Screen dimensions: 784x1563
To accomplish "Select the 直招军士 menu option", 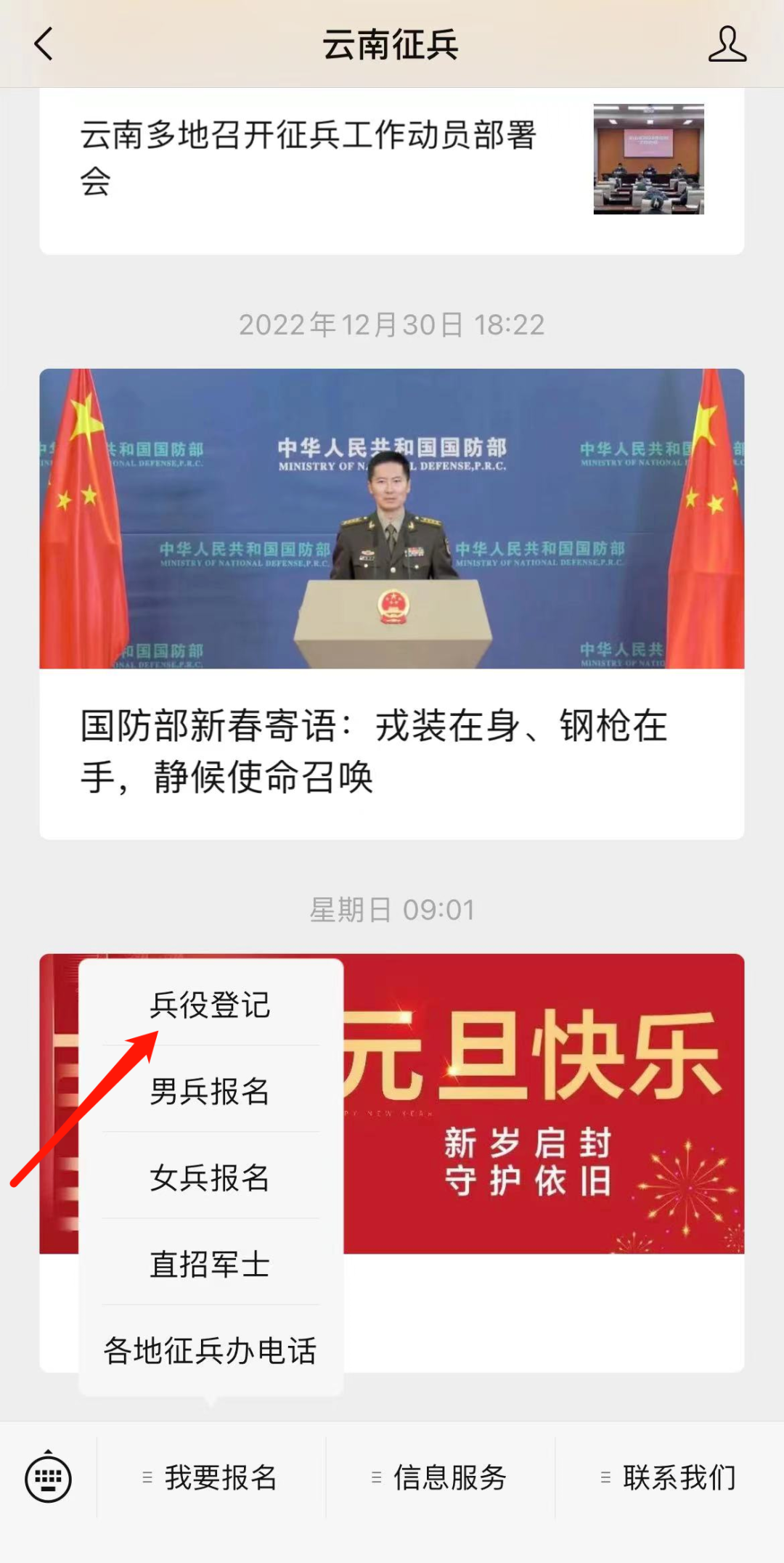I will [x=211, y=1264].
